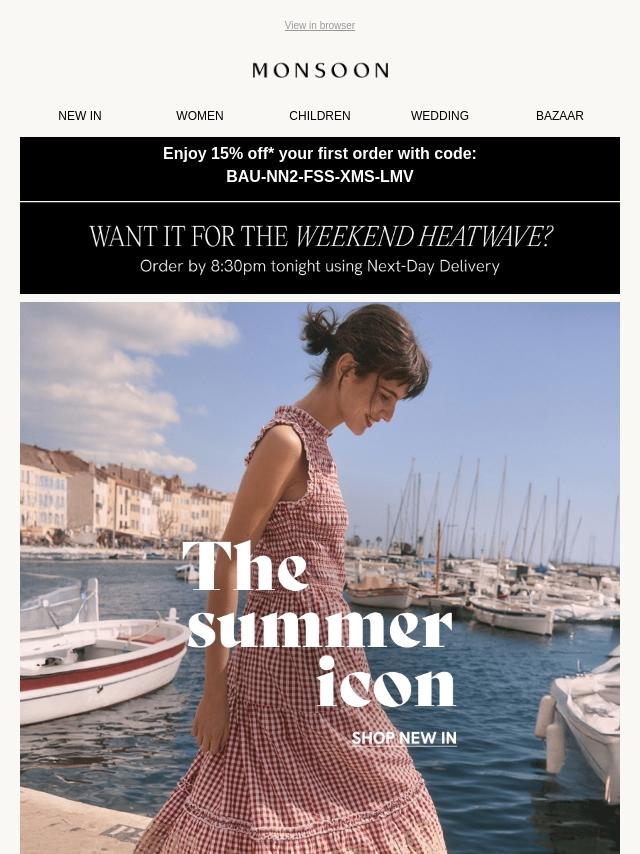Tap Shop New In on summer icon
640x854 pixels.
404,739
